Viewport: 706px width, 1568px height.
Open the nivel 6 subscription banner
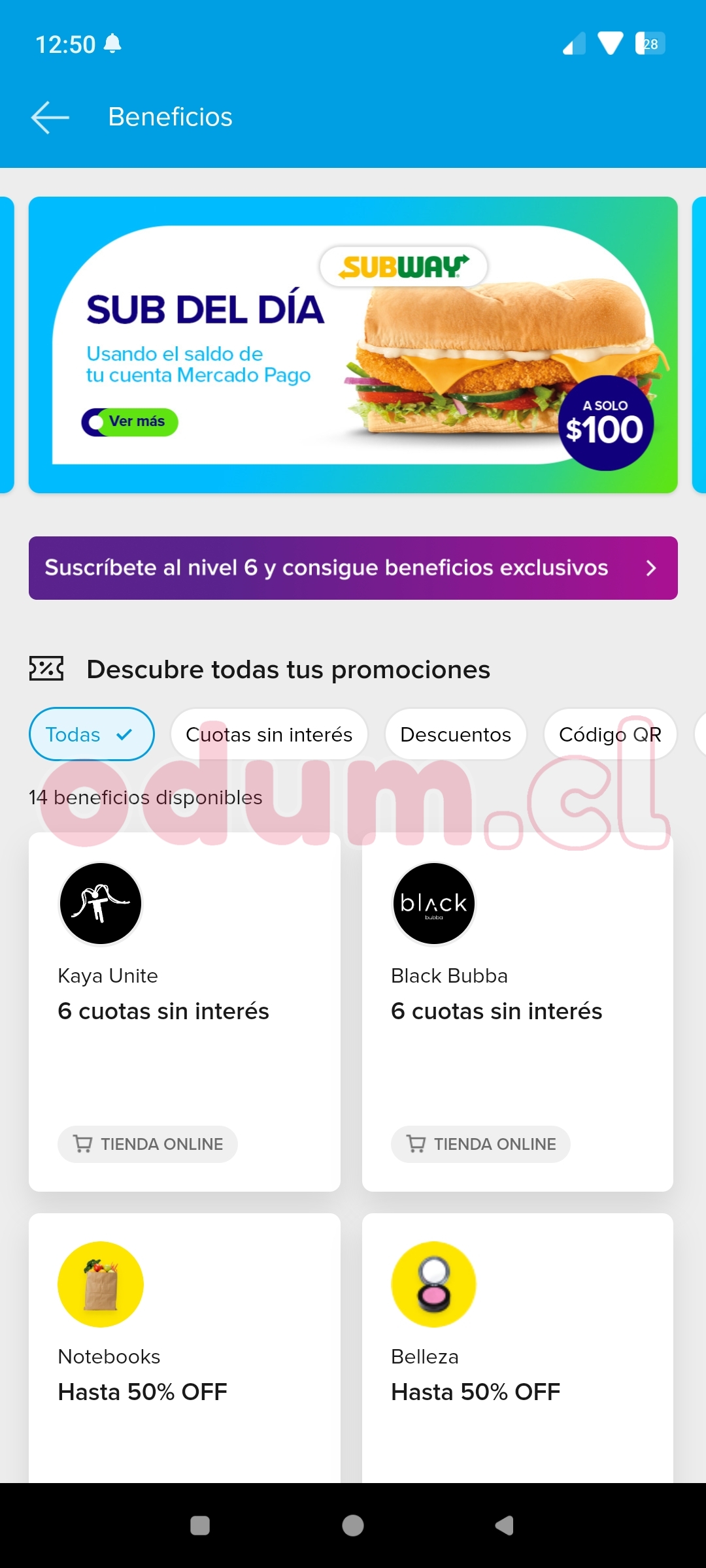click(x=353, y=568)
